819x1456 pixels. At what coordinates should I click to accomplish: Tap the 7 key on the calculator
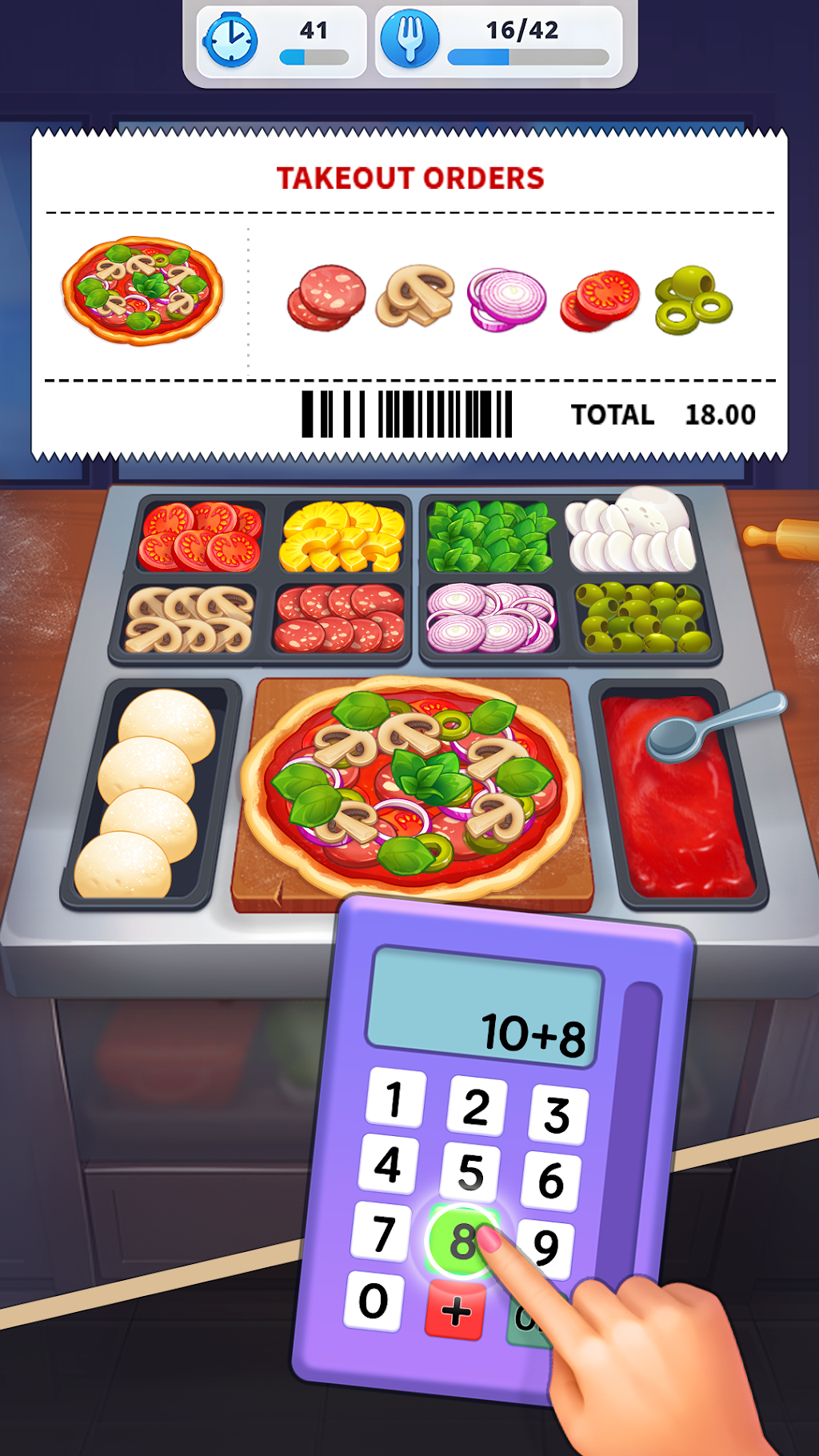tap(382, 1232)
